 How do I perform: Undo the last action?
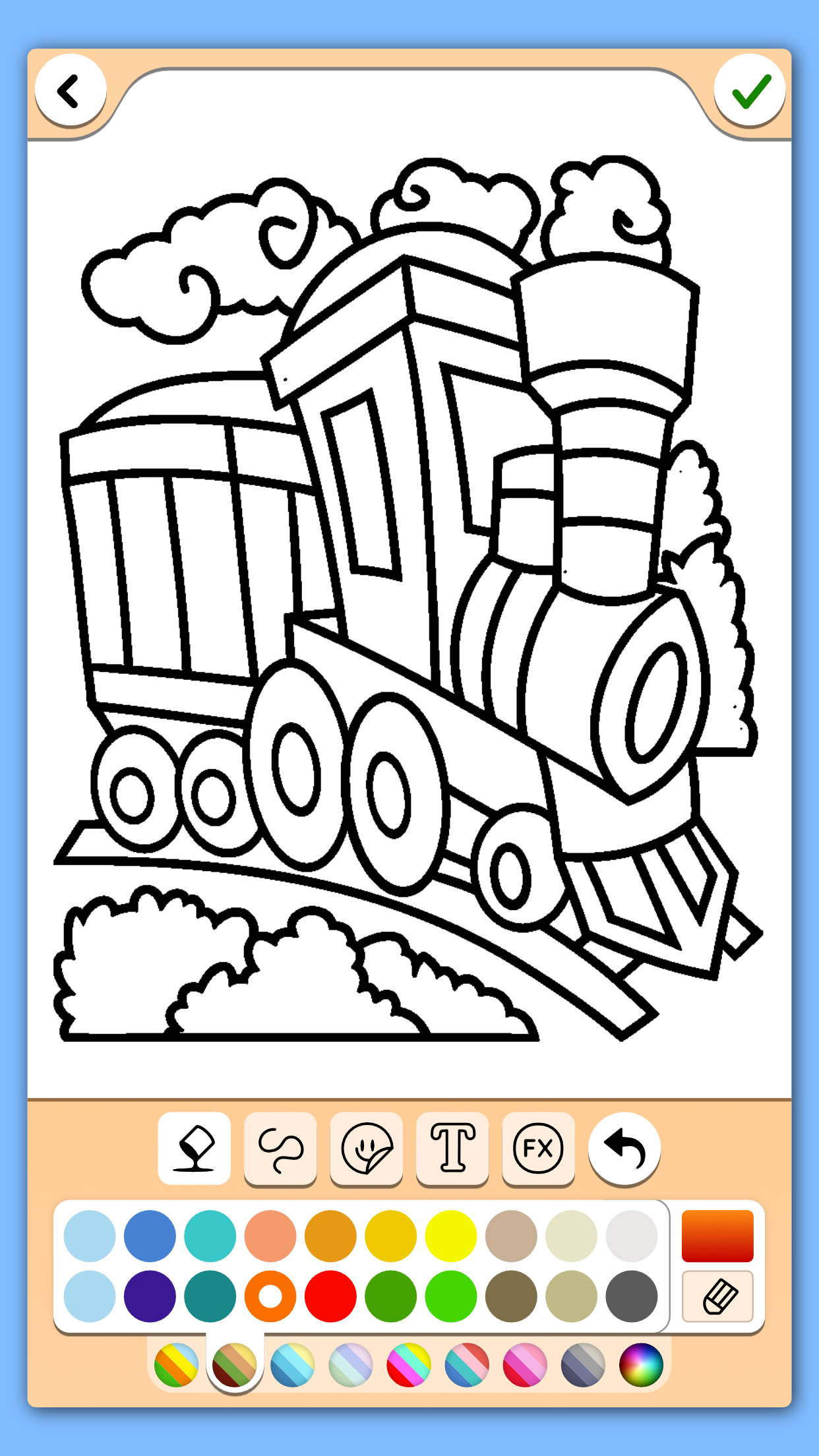[x=624, y=1148]
